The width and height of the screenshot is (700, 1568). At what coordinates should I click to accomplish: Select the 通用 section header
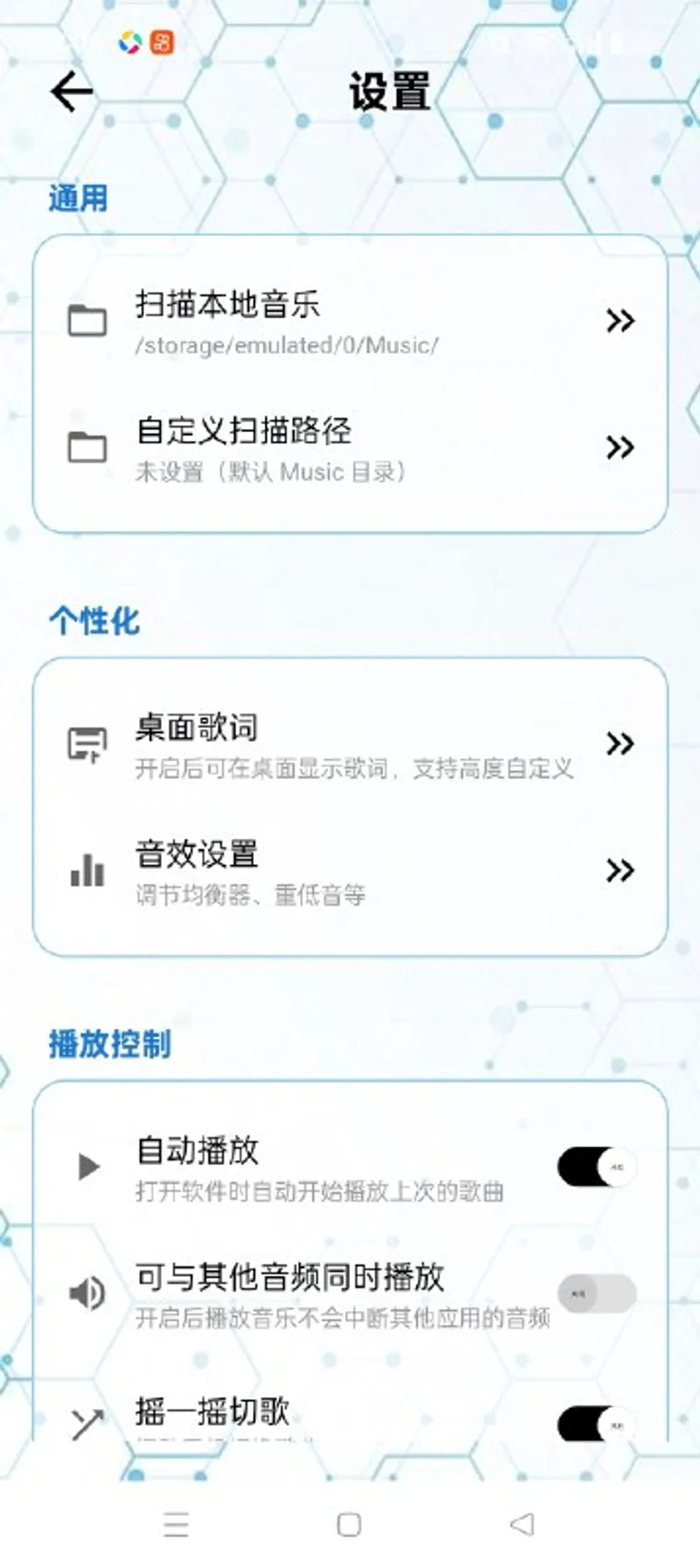pos(79,199)
